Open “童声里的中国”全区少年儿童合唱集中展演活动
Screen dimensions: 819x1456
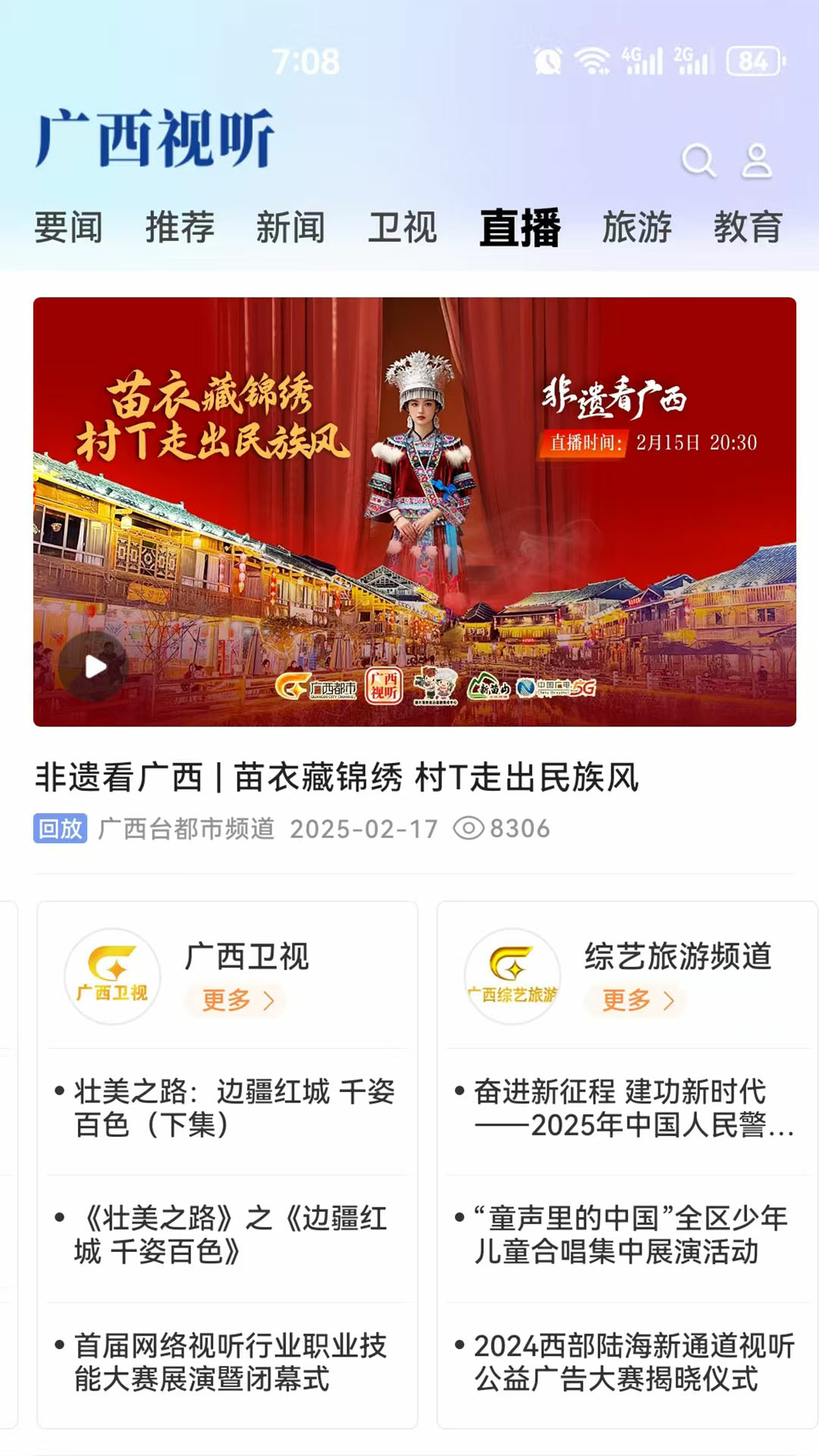pyautogui.click(x=630, y=1235)
